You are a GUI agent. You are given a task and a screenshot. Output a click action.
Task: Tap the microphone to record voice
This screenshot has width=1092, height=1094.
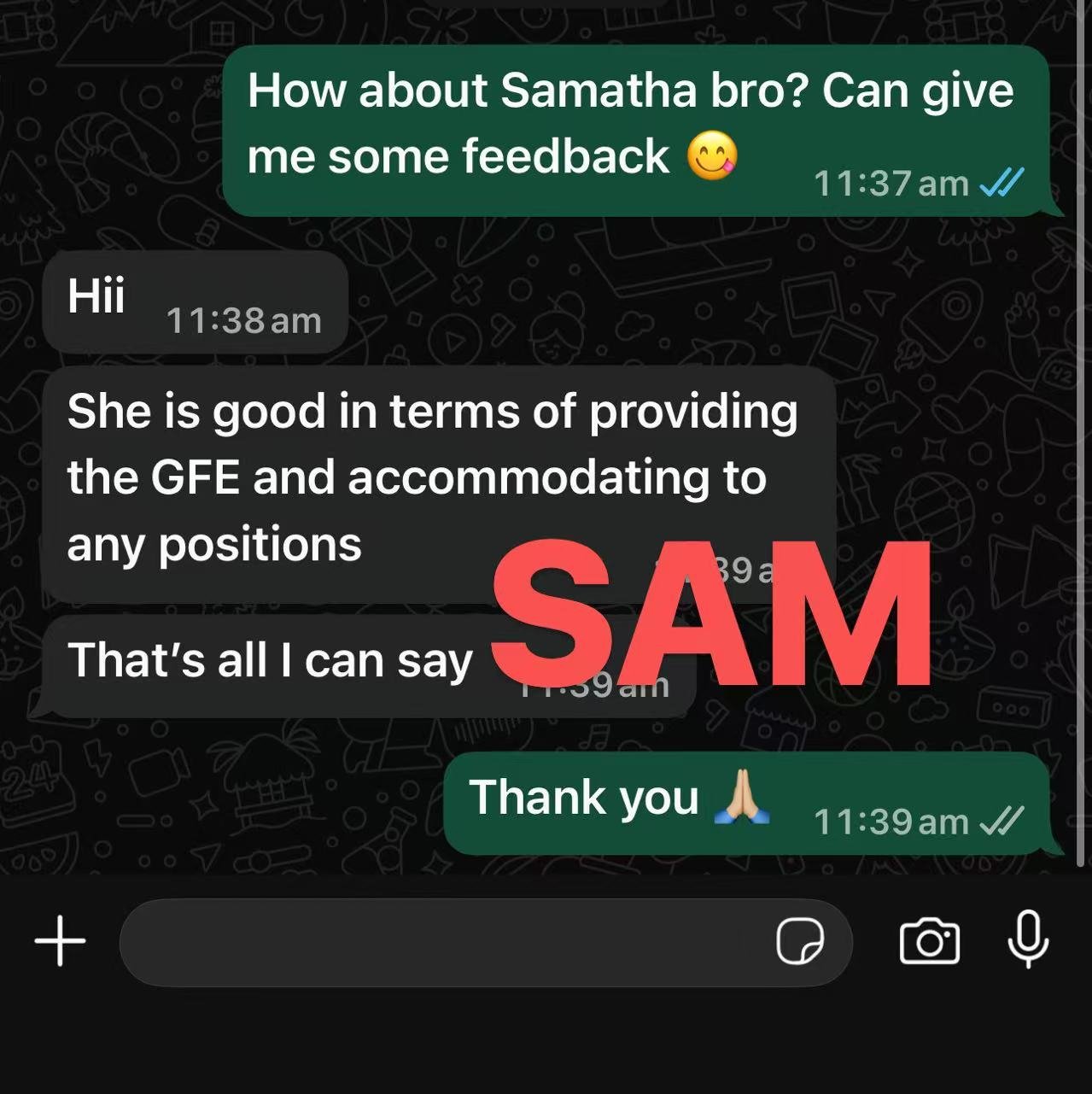[x=1028, y=939]
